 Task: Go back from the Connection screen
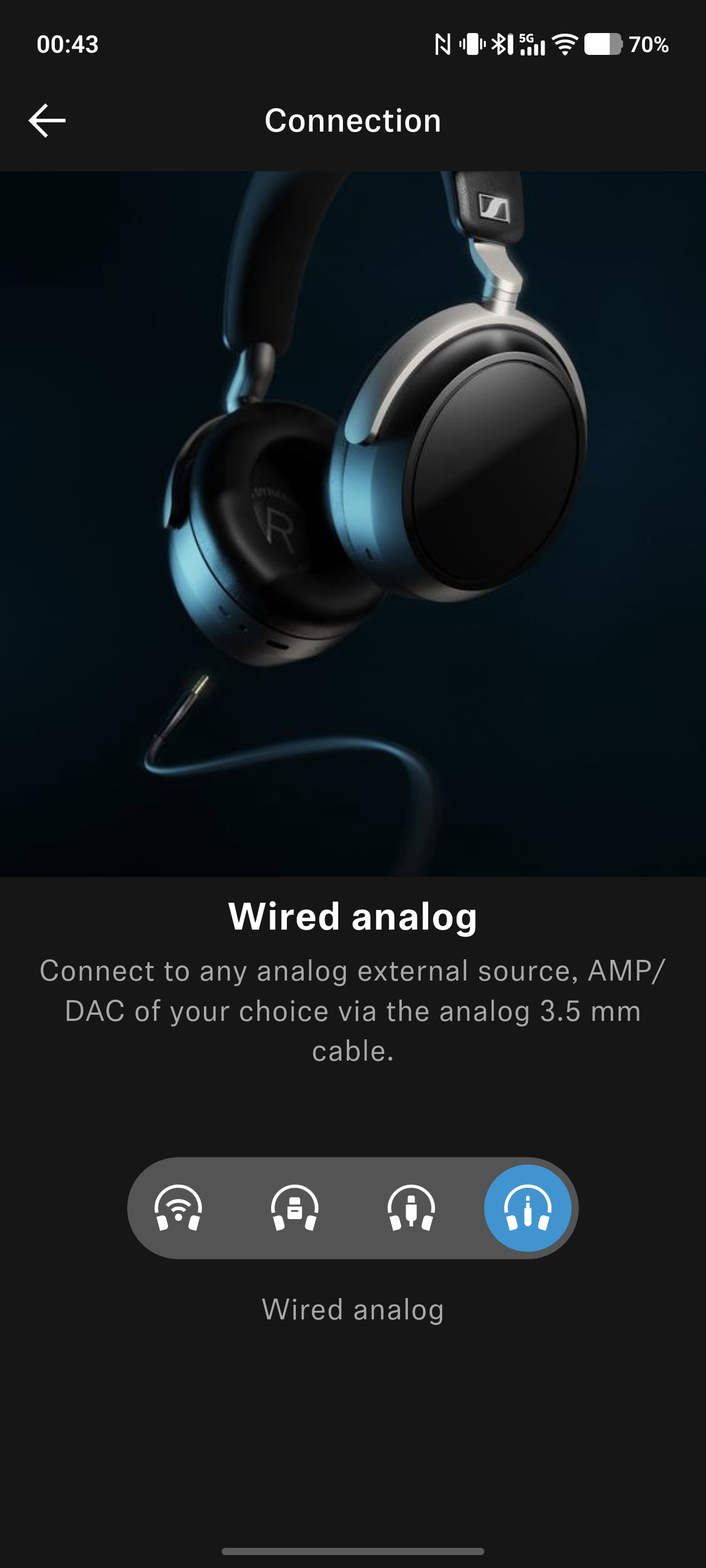(47, 120)
